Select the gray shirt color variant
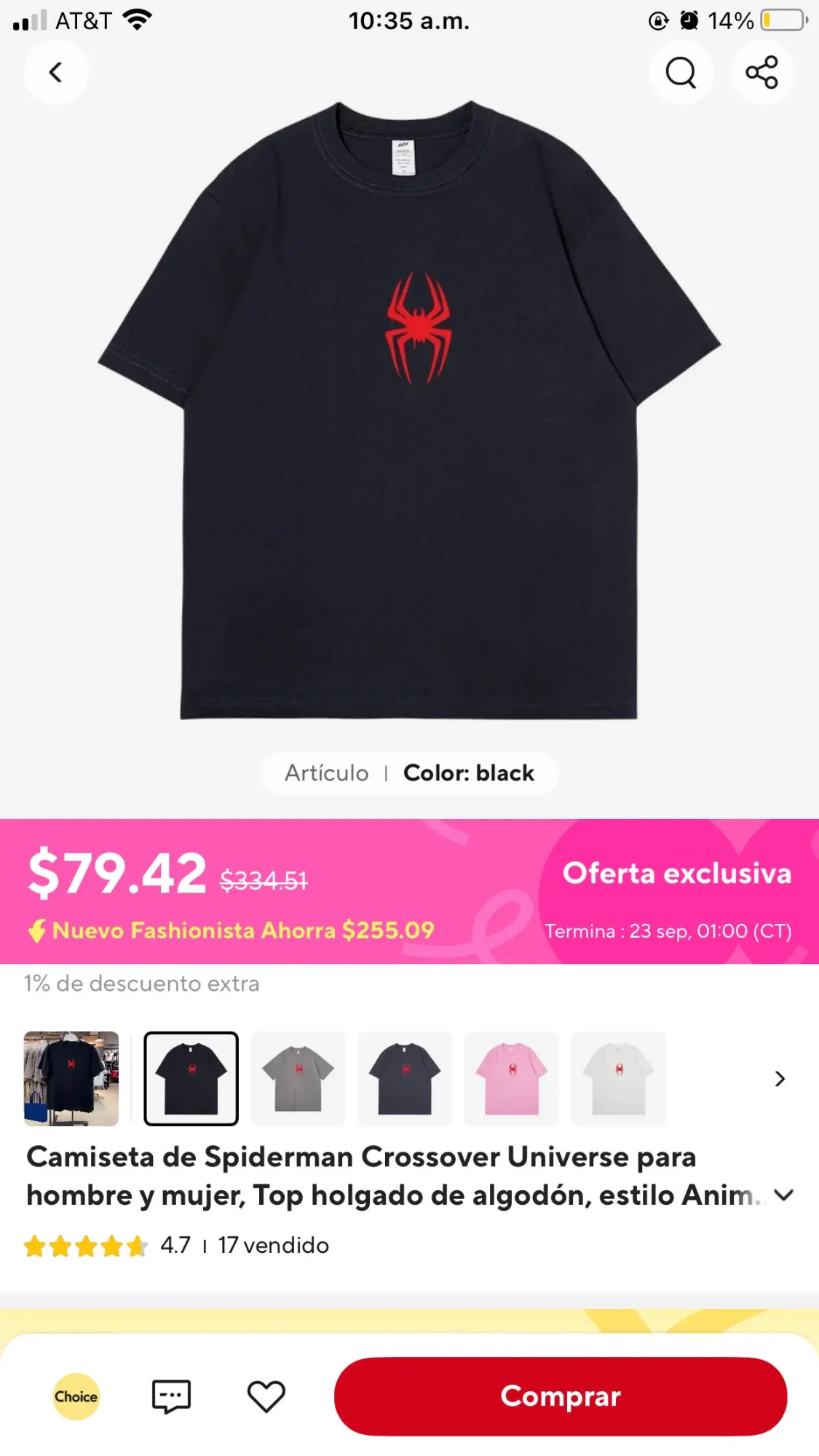819x1456 pixels. point(298,1078)
